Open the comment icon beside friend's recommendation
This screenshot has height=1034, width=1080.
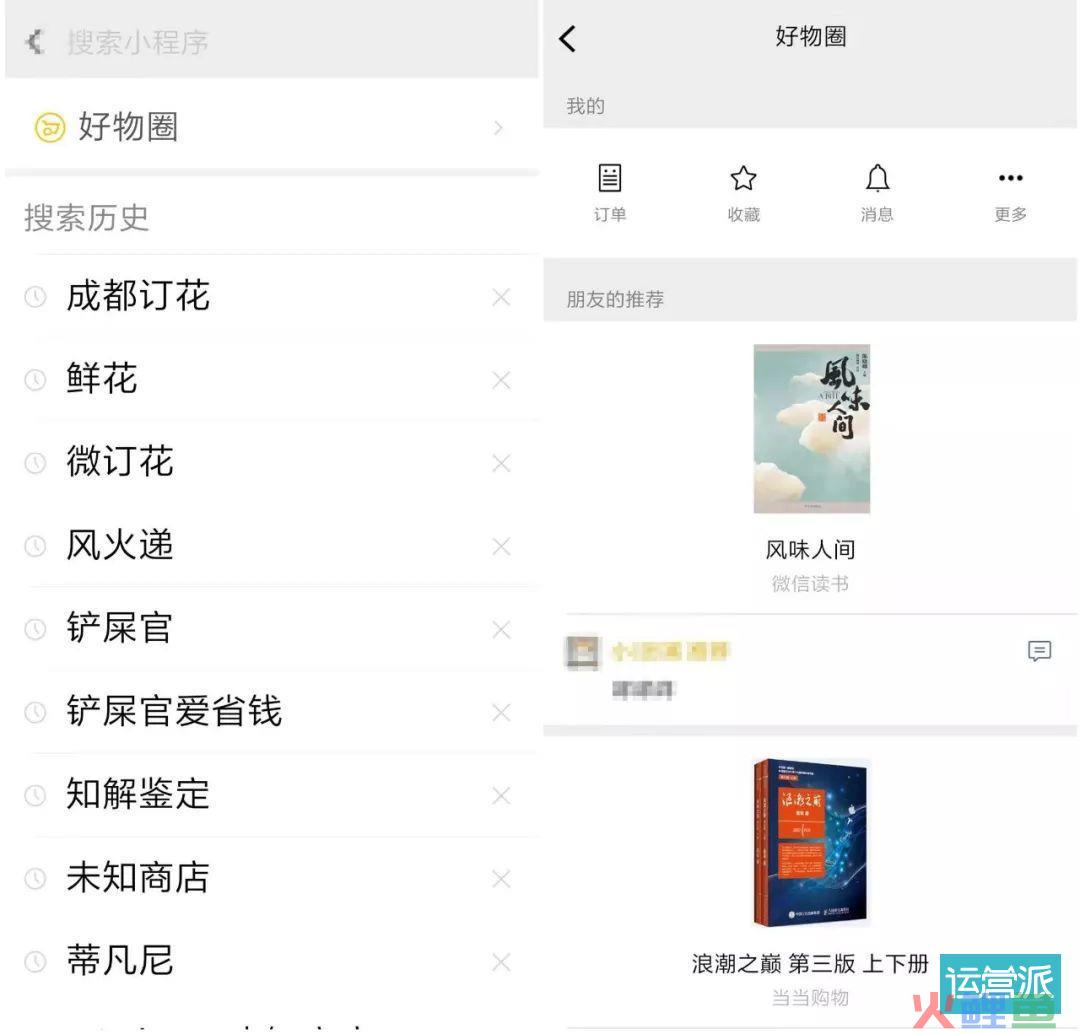(x=1039, y=651)
